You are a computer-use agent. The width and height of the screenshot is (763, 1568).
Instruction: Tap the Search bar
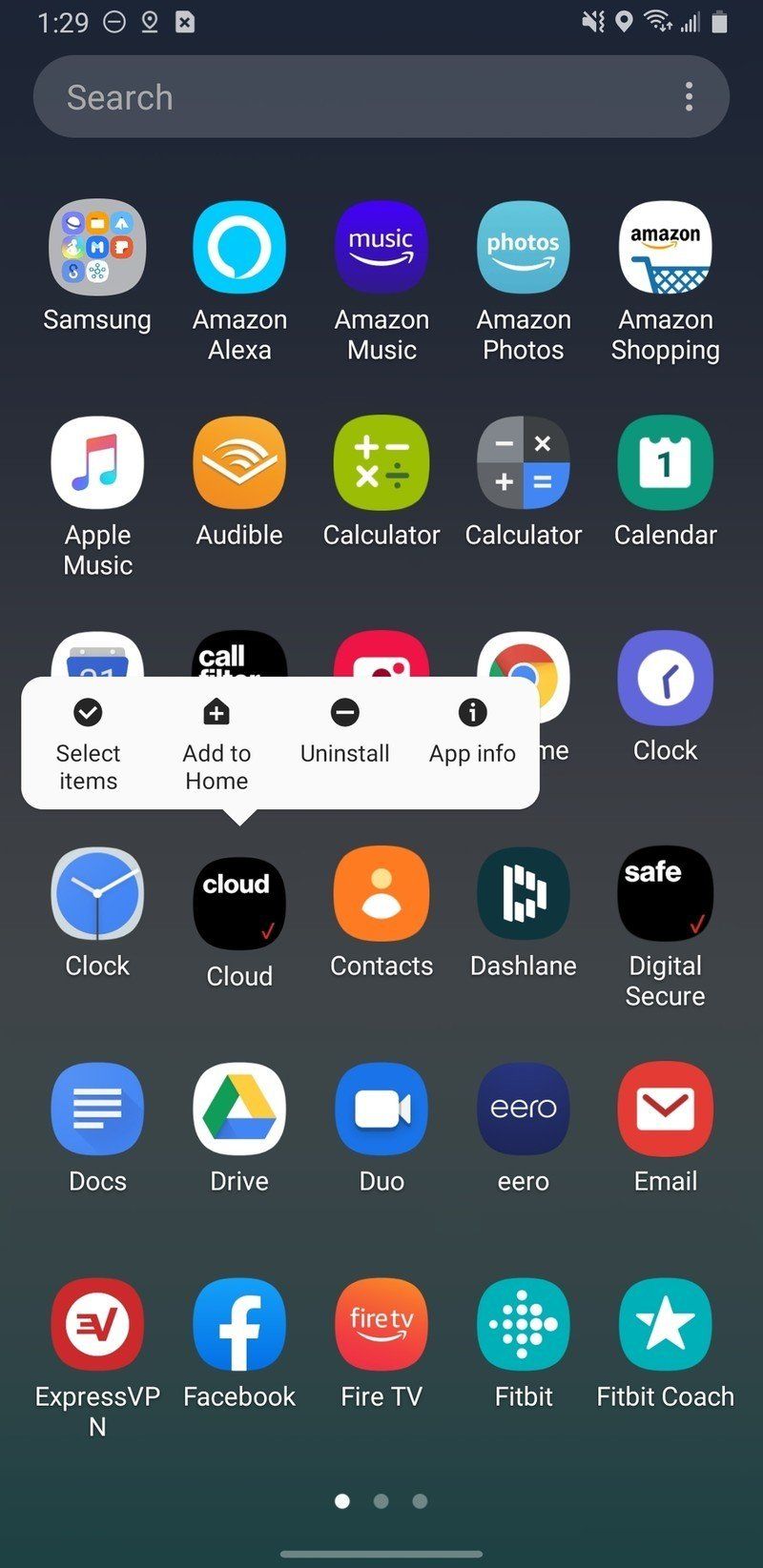(x=286, y=95)
